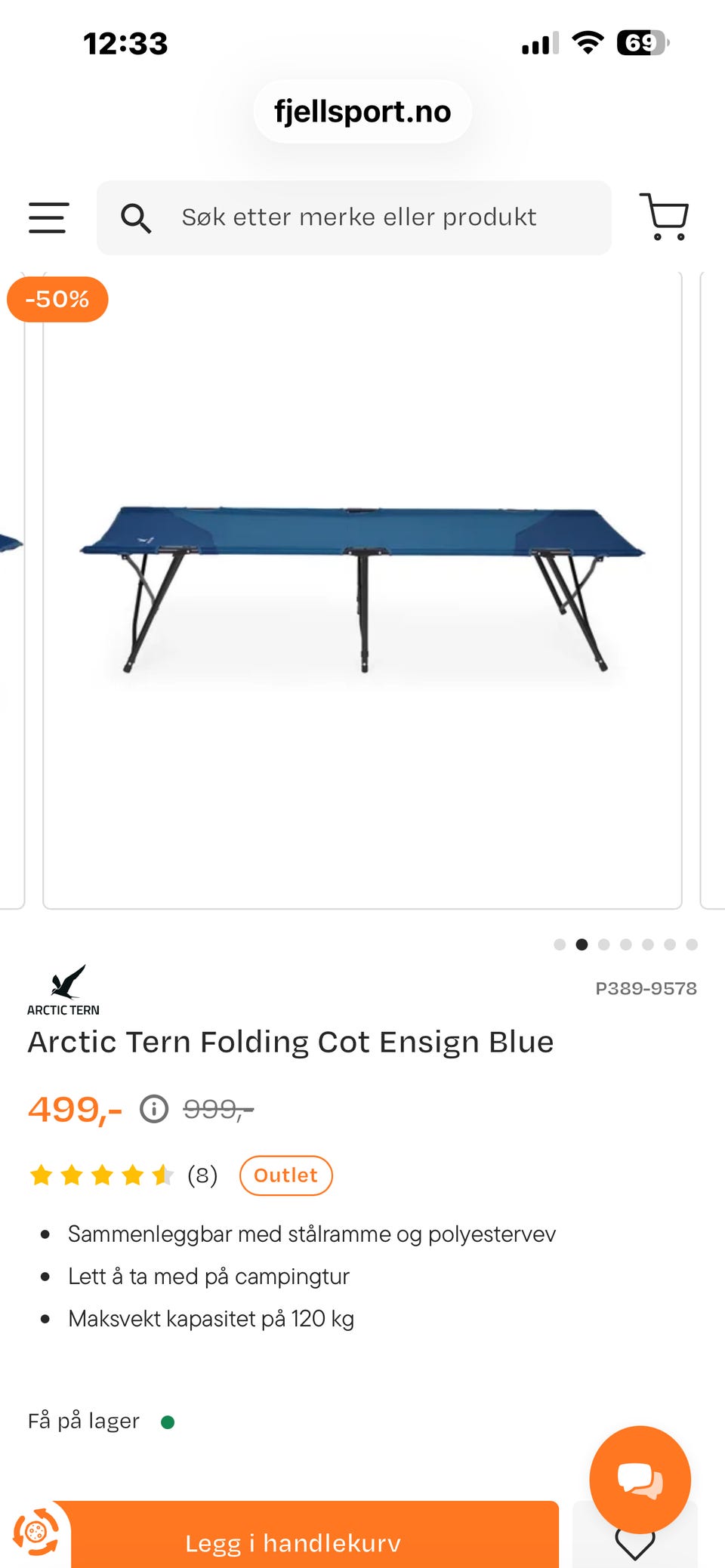Show price info next to 499,-
This screenshot has width=725, height=1568.
(x=154, y=1109)
